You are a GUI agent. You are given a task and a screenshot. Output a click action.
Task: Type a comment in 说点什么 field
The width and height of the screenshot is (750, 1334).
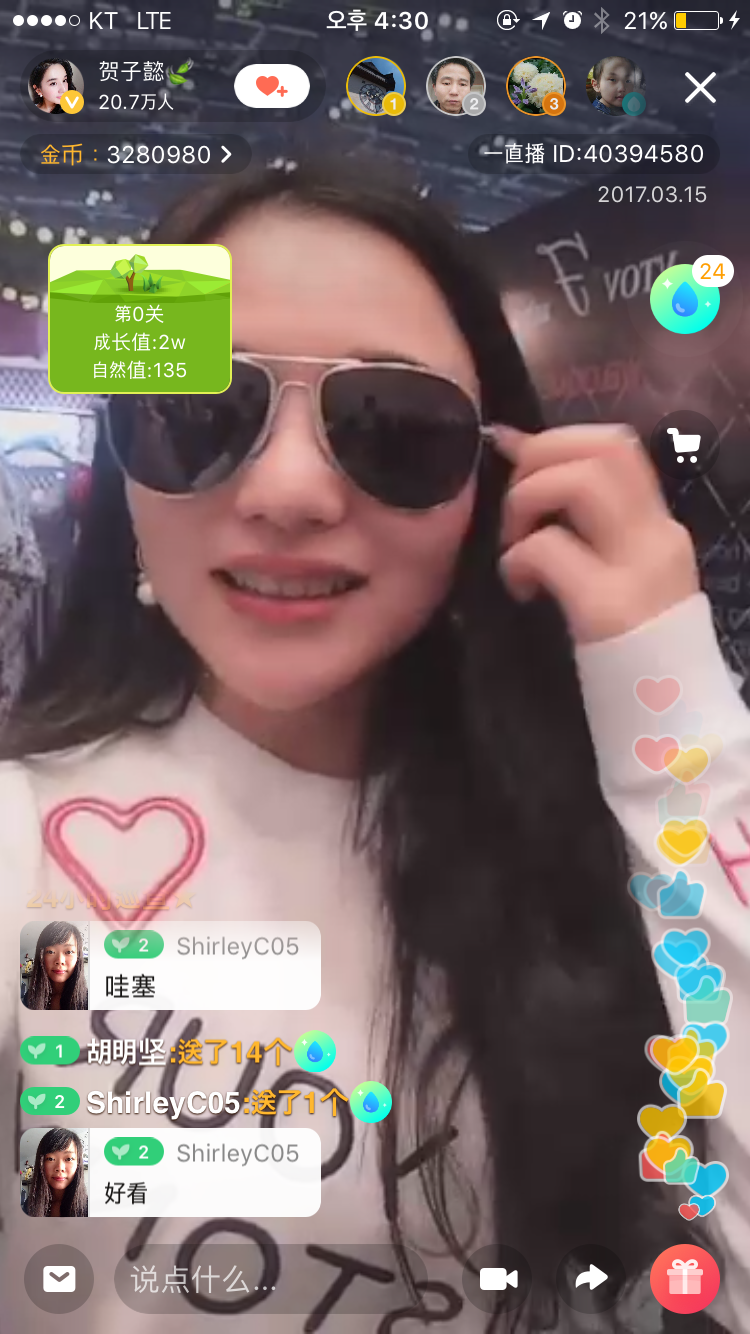(x=270, y=1278)
